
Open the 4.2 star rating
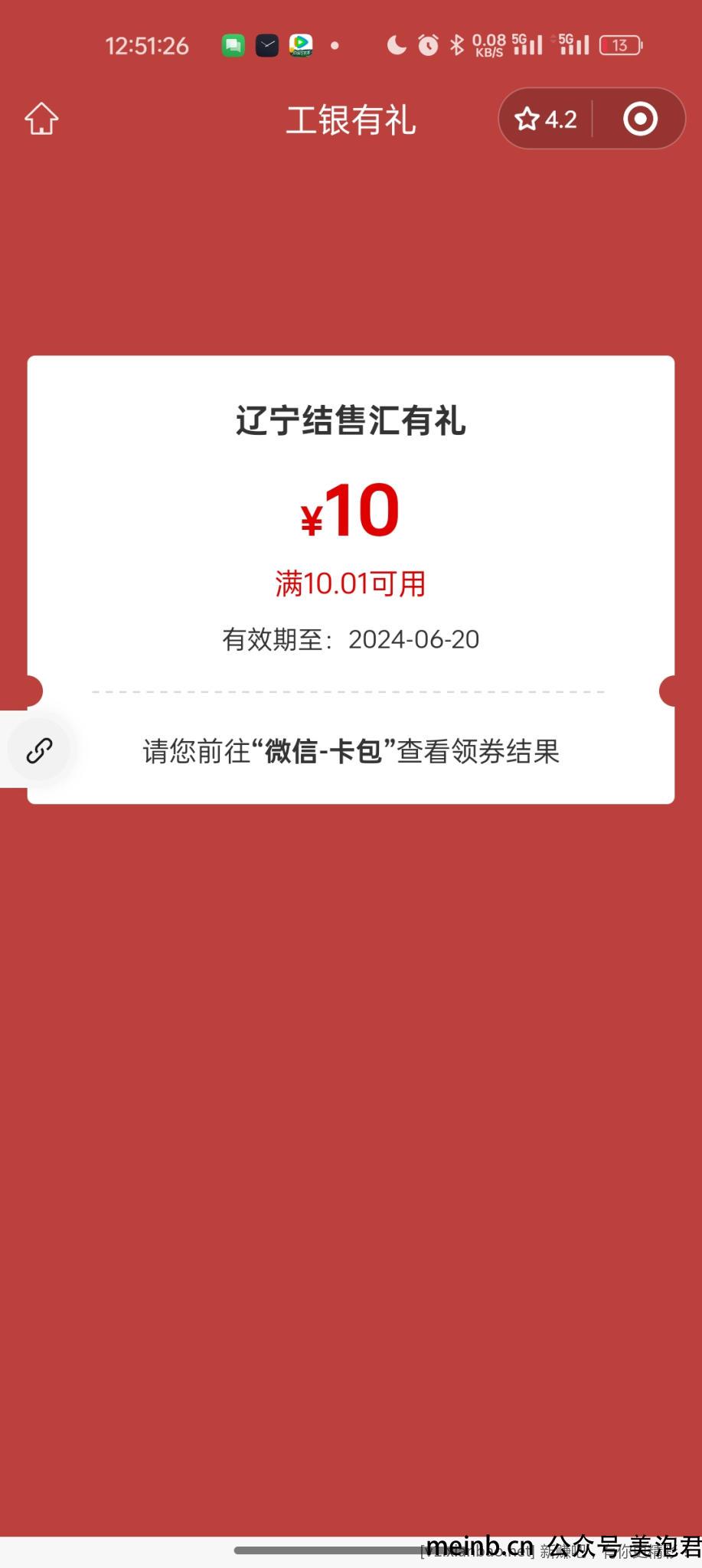[546, 119]
